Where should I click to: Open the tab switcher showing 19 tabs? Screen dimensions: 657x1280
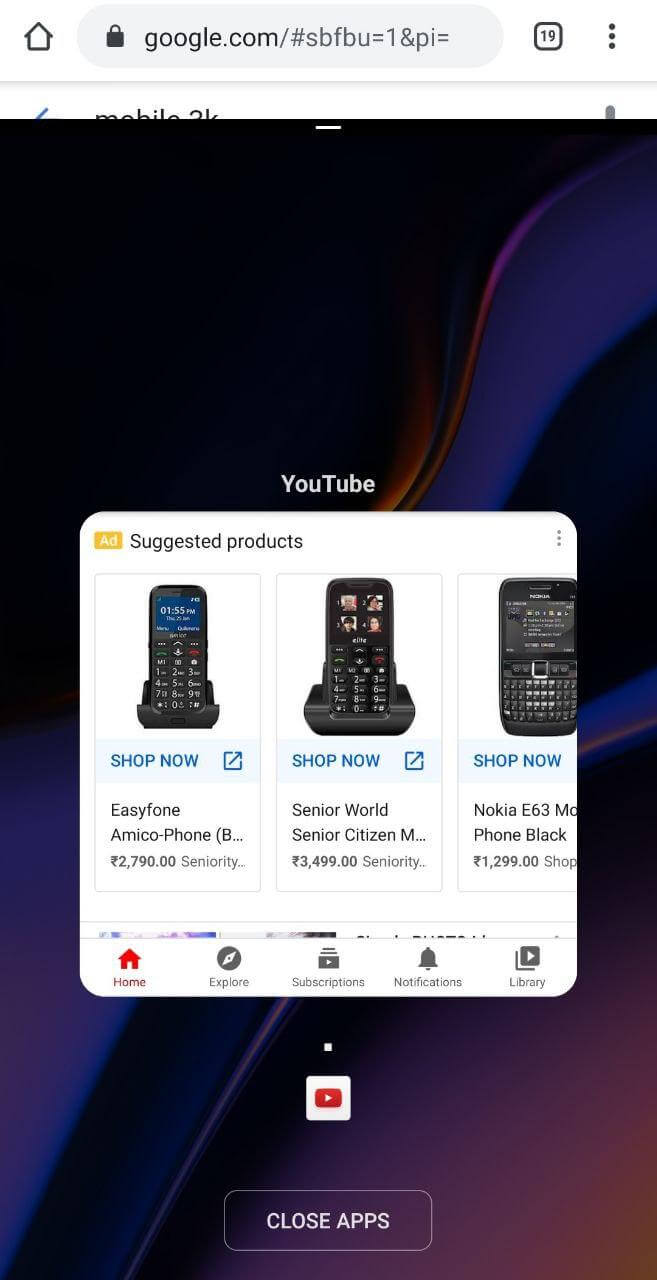[x=547, y=37]
